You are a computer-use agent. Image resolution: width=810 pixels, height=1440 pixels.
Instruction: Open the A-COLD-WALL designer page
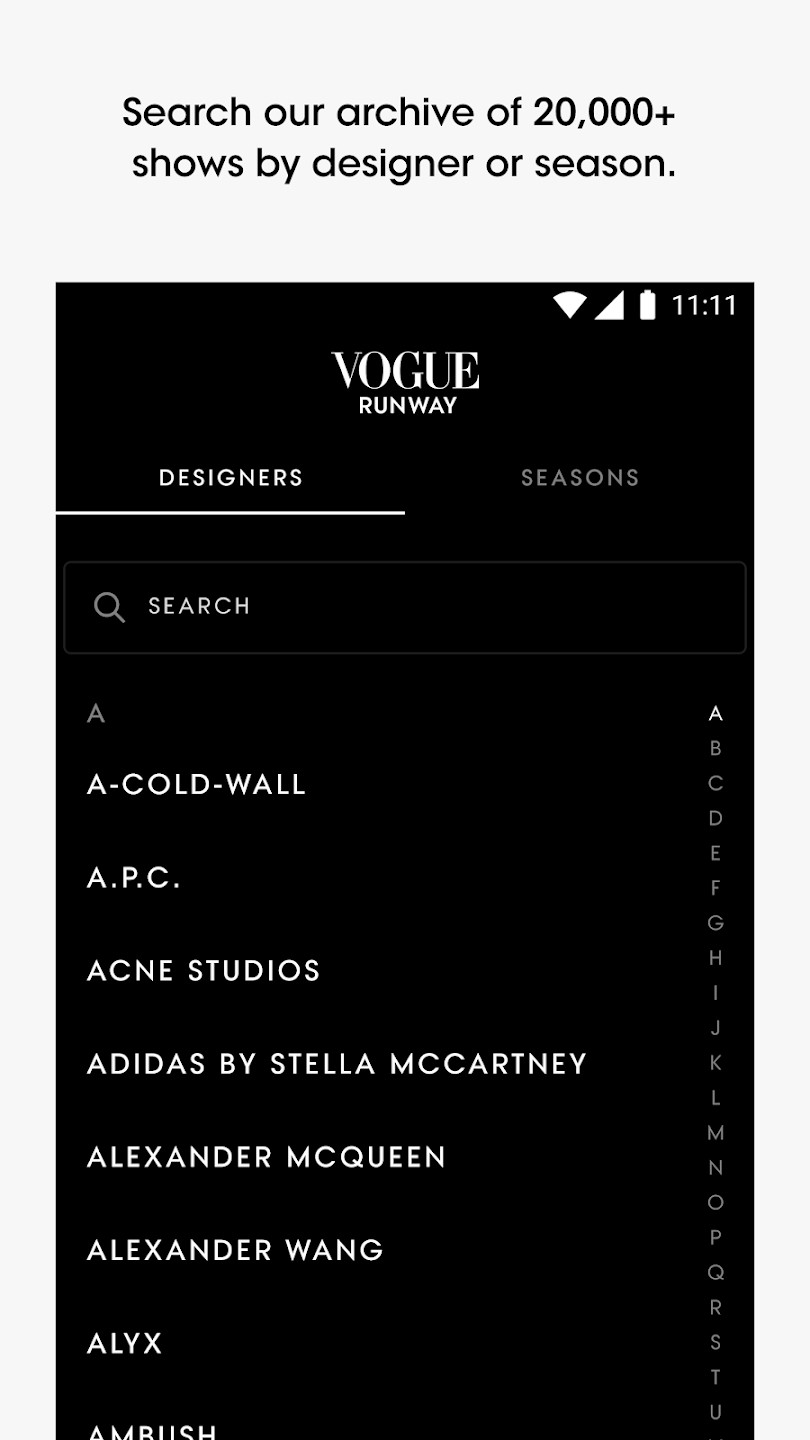tap(196, 784)
